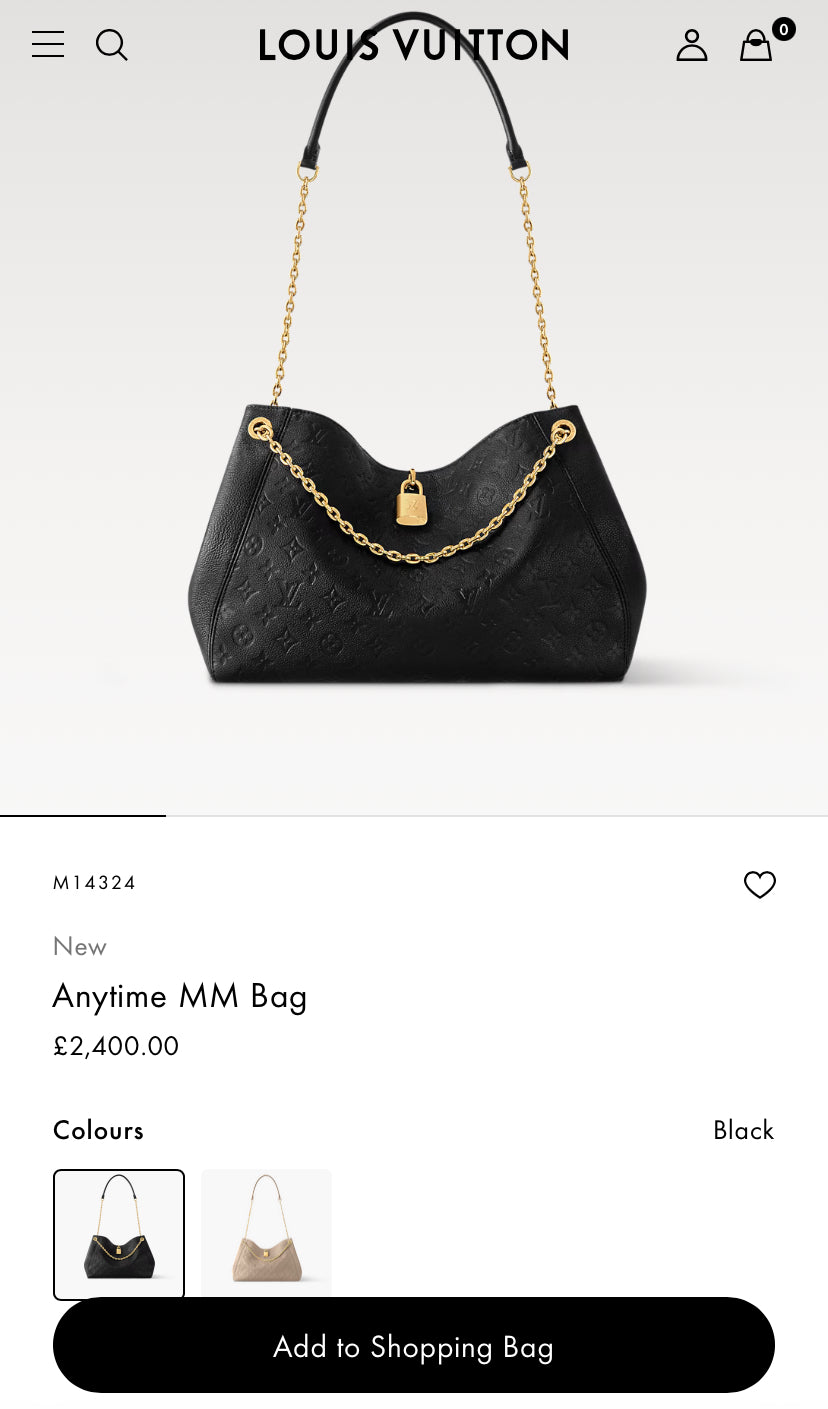Select the black colour variant thumbnail
828x1409 pixels.
119,1234
